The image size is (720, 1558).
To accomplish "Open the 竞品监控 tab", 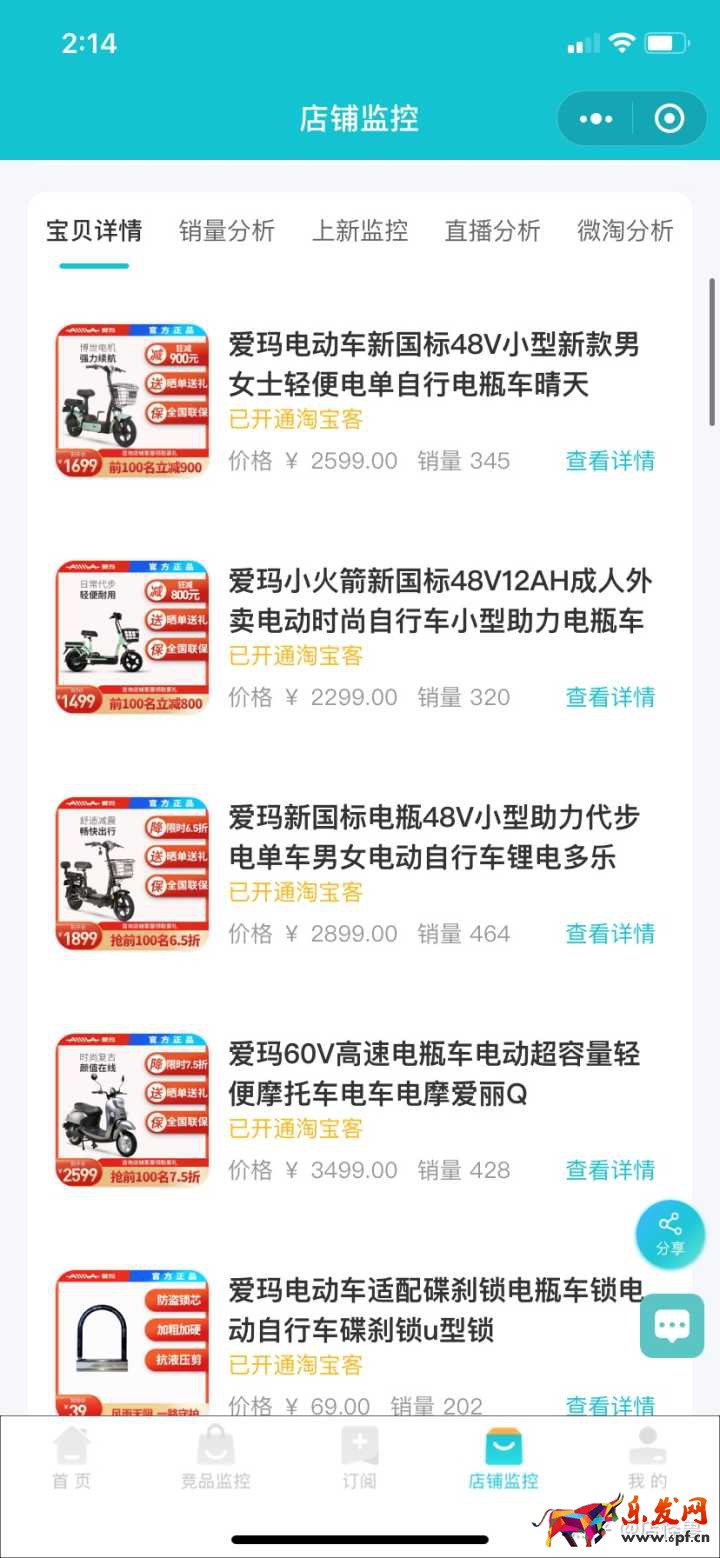I will [216, 1459].
